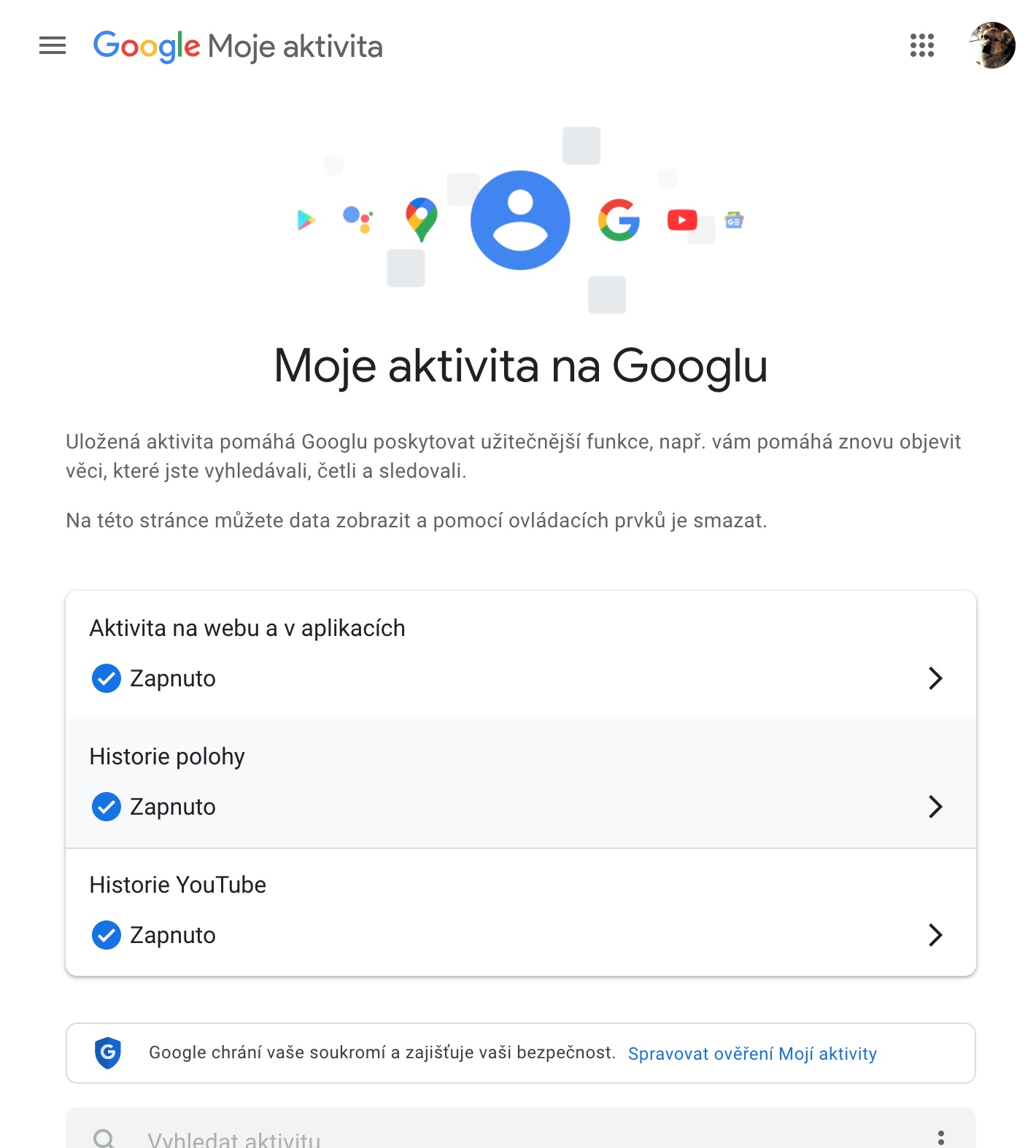Tap Spravovat ověření Mojí aktivity link

tap(752, 1053)
